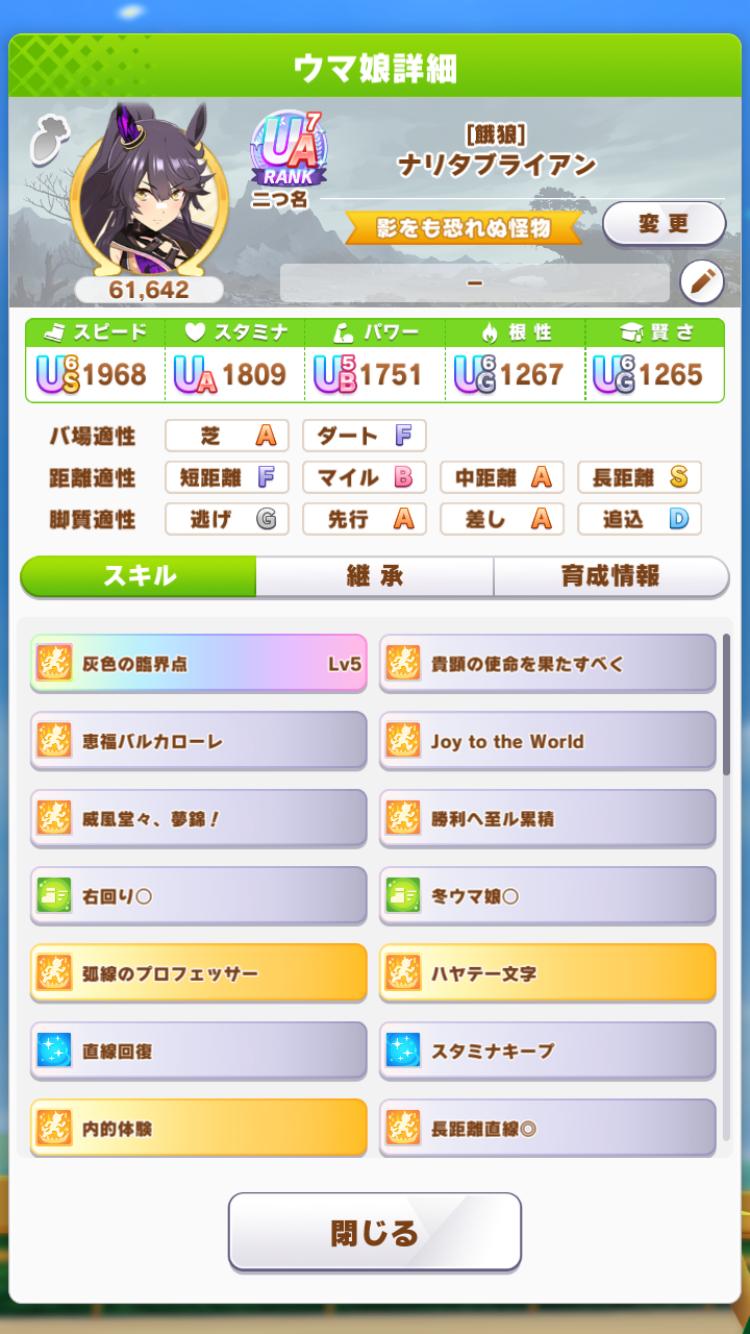This screenshot has height=1334, width=750.
Task: Select the スキル tab
Action: coord(139,576)
